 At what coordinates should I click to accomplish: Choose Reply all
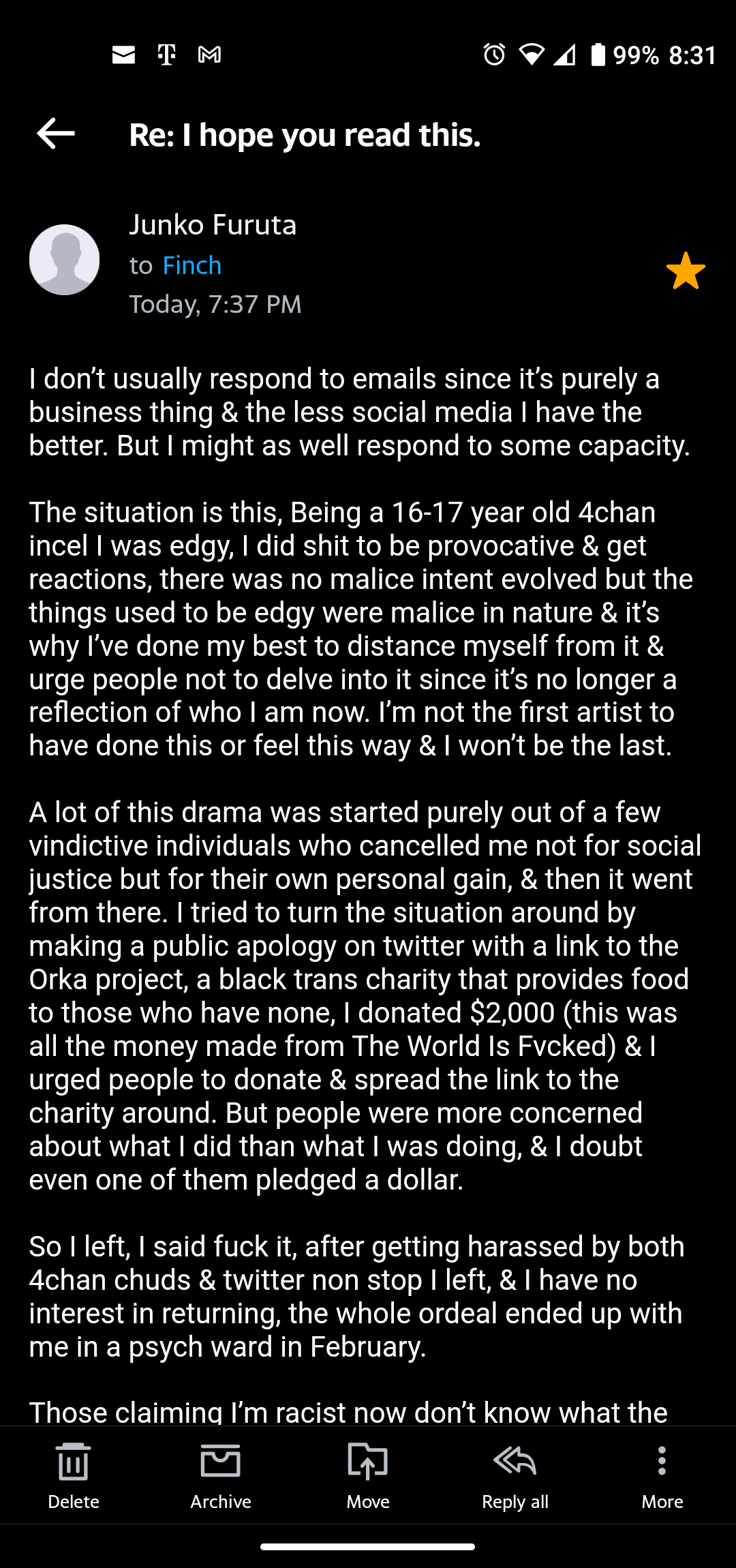pos(515,1476)
